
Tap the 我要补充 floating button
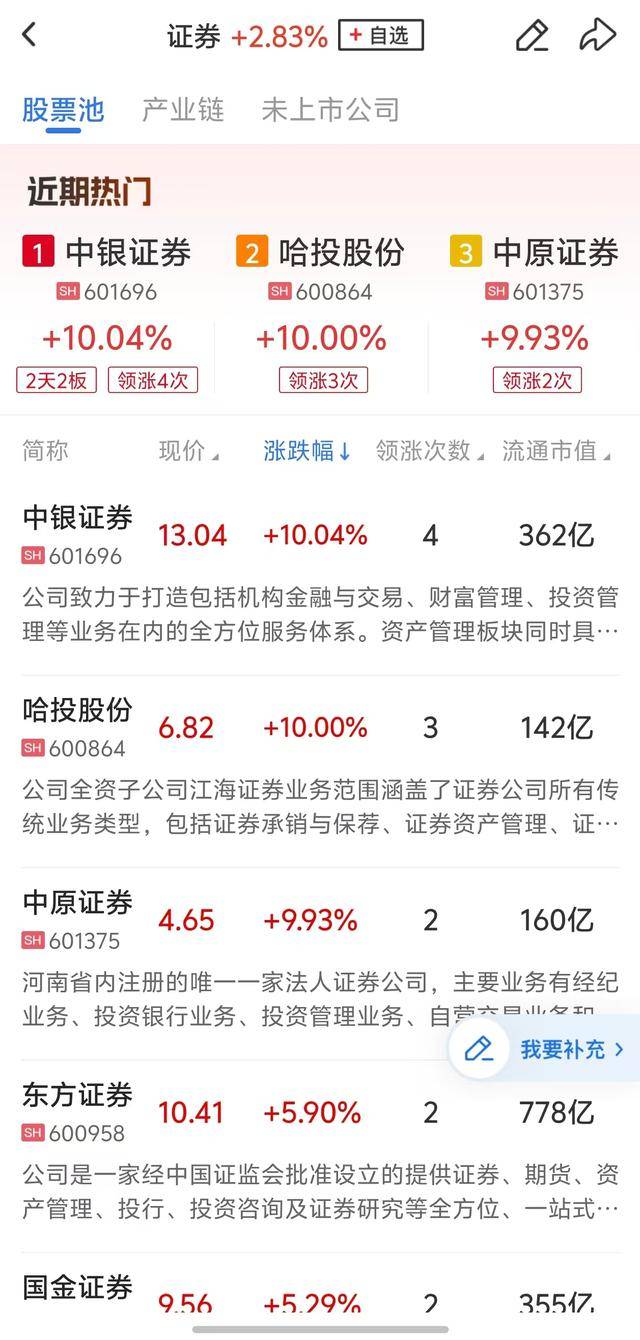(545, 1049)
